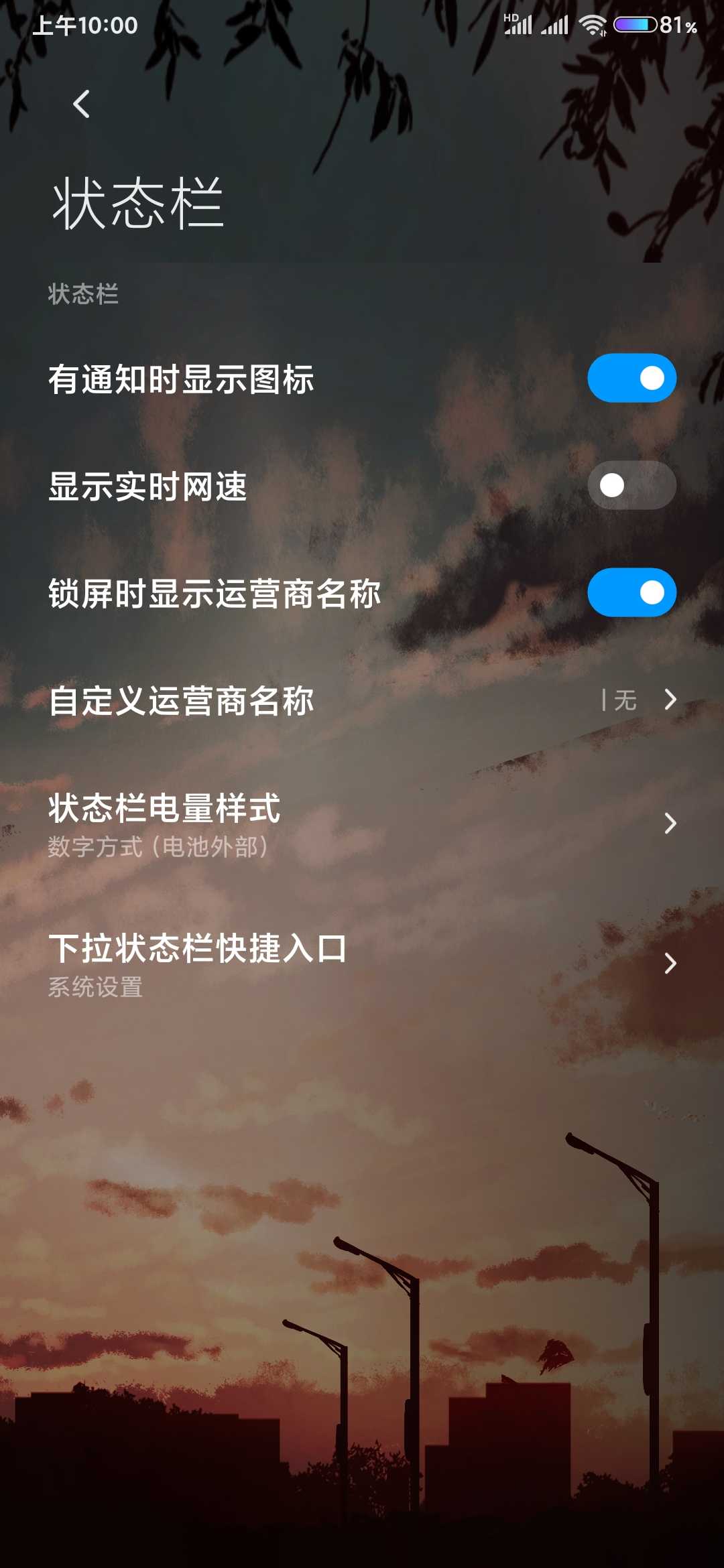Disable 锁屏时显示运营商名称 switch

[x=631, y=592]
